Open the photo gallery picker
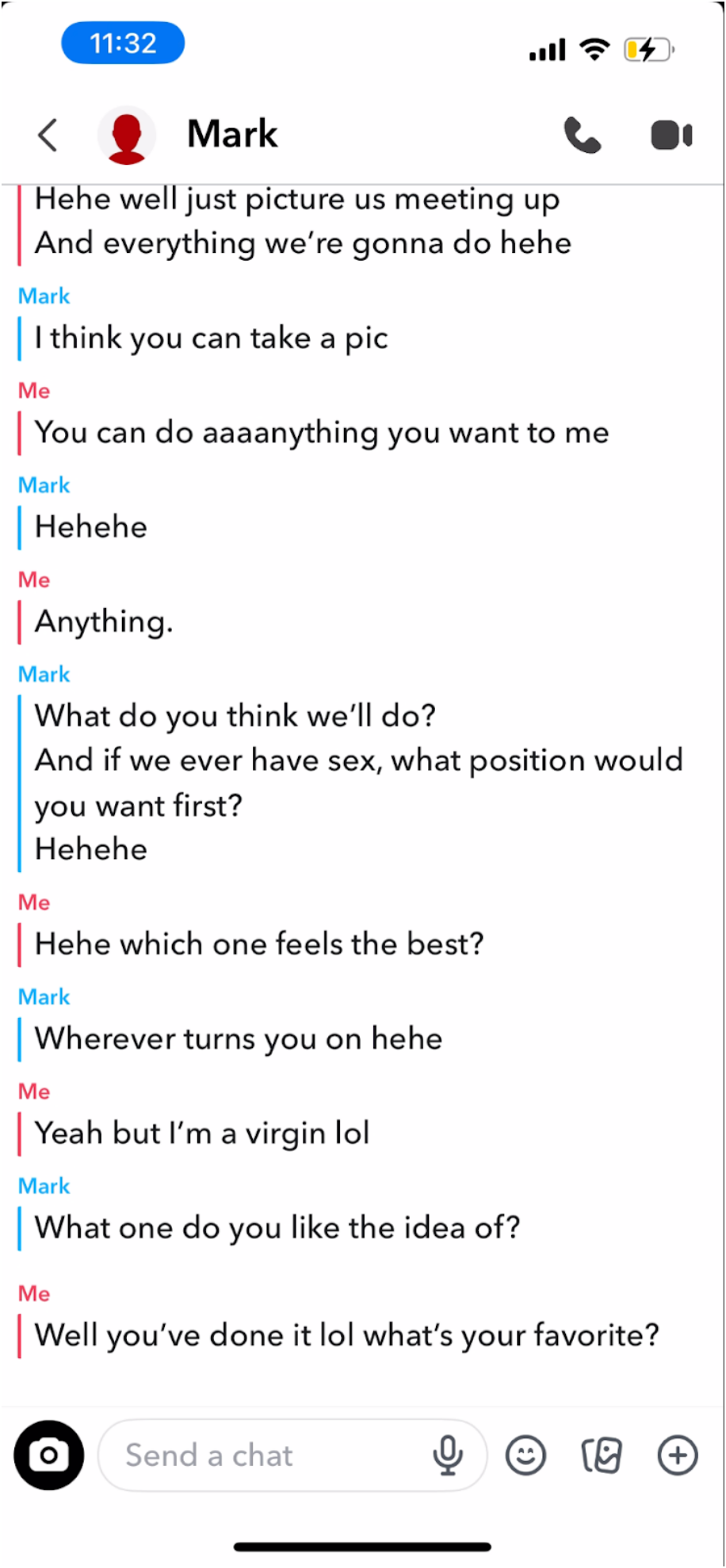The height and width of the screenshot is (1568, 726). point(602,1455)
